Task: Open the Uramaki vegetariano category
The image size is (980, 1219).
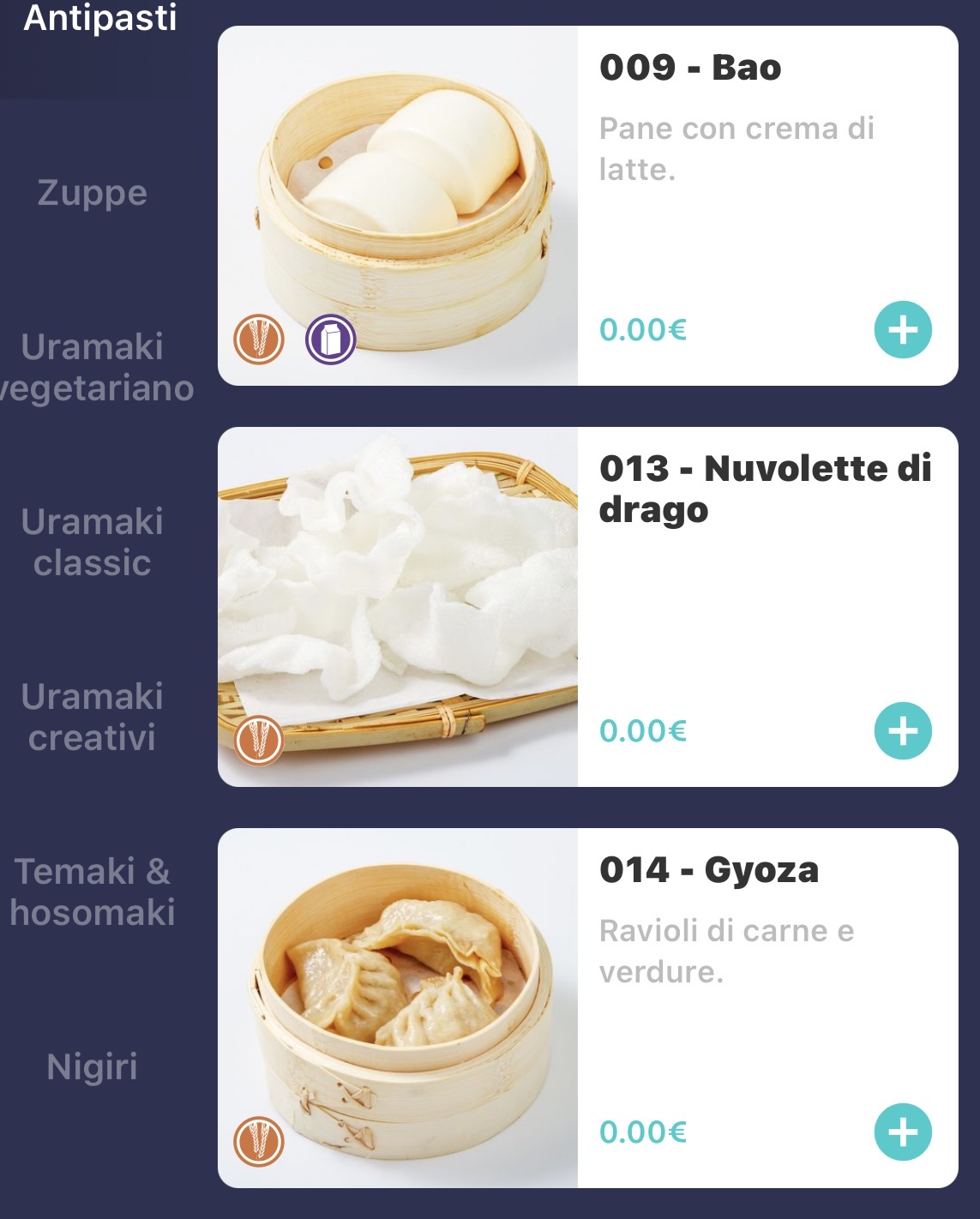Action: click(93, 368)
